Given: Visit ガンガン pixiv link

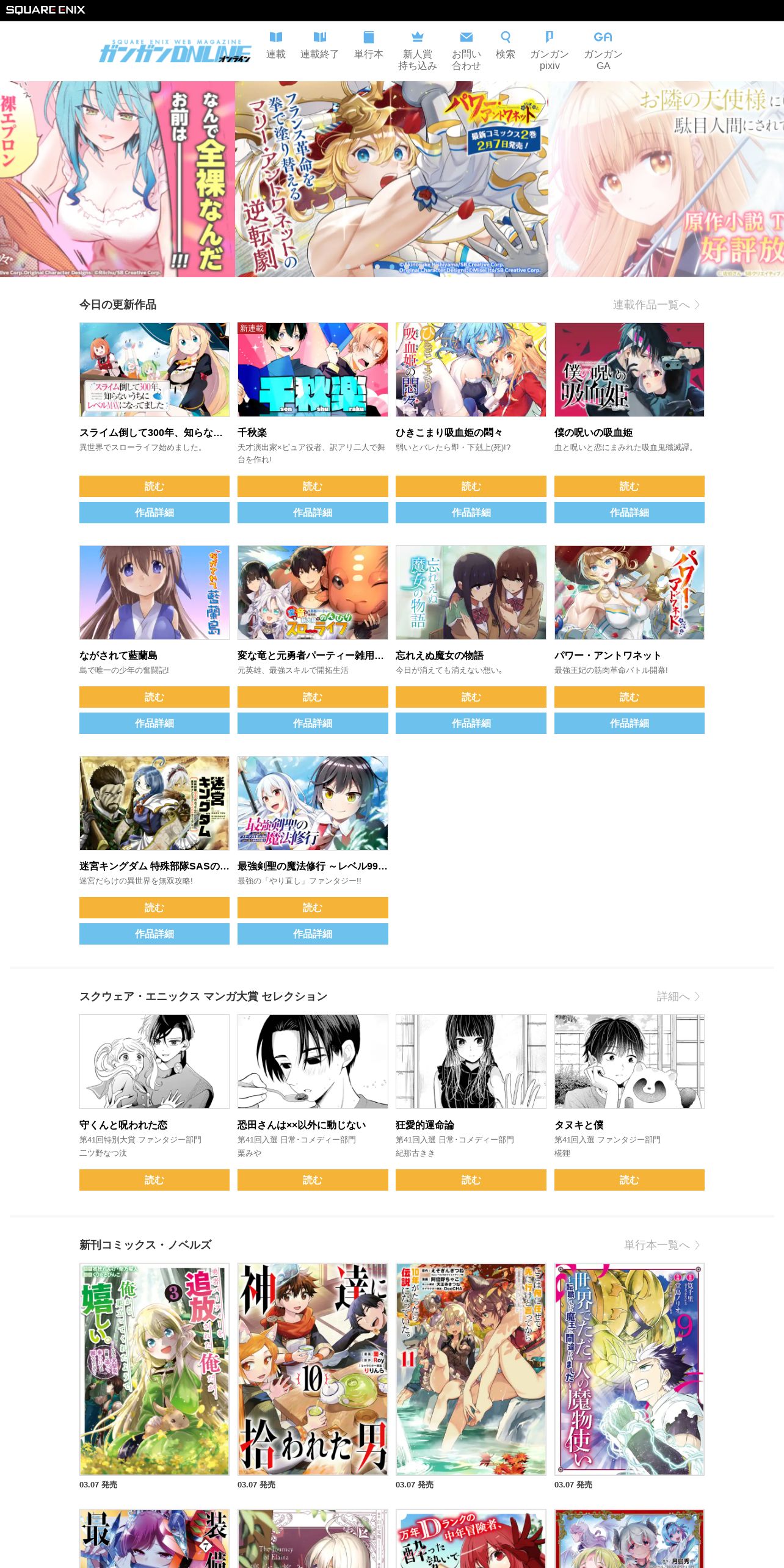Looking at the screenshot, I should point(550,51).
